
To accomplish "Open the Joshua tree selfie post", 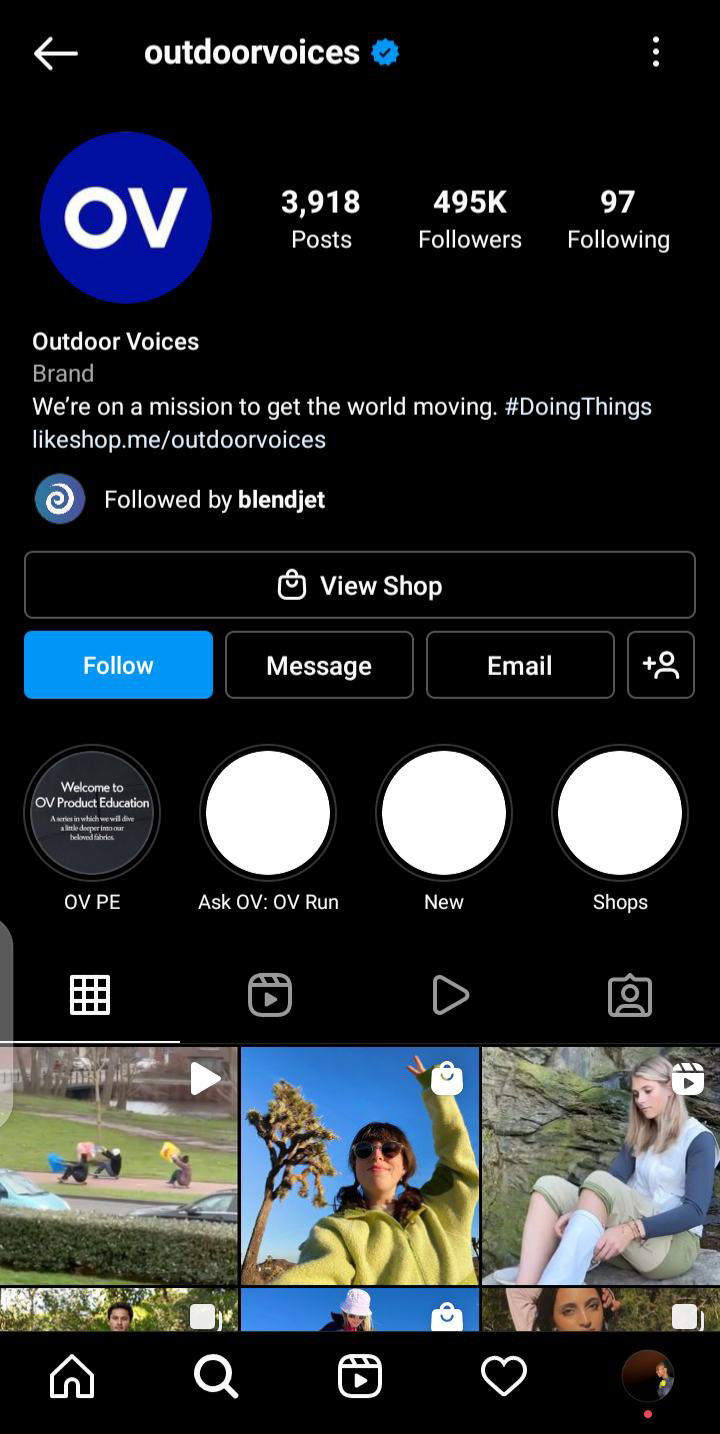I will 360,1165.
